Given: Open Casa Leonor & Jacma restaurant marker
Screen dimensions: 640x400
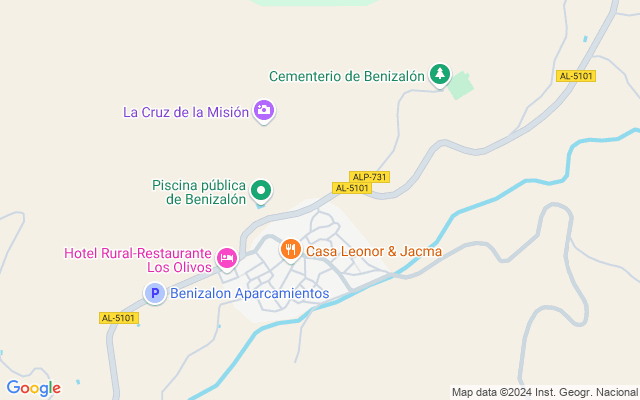Looking at the screenshot, I should (x=291, y=250).
